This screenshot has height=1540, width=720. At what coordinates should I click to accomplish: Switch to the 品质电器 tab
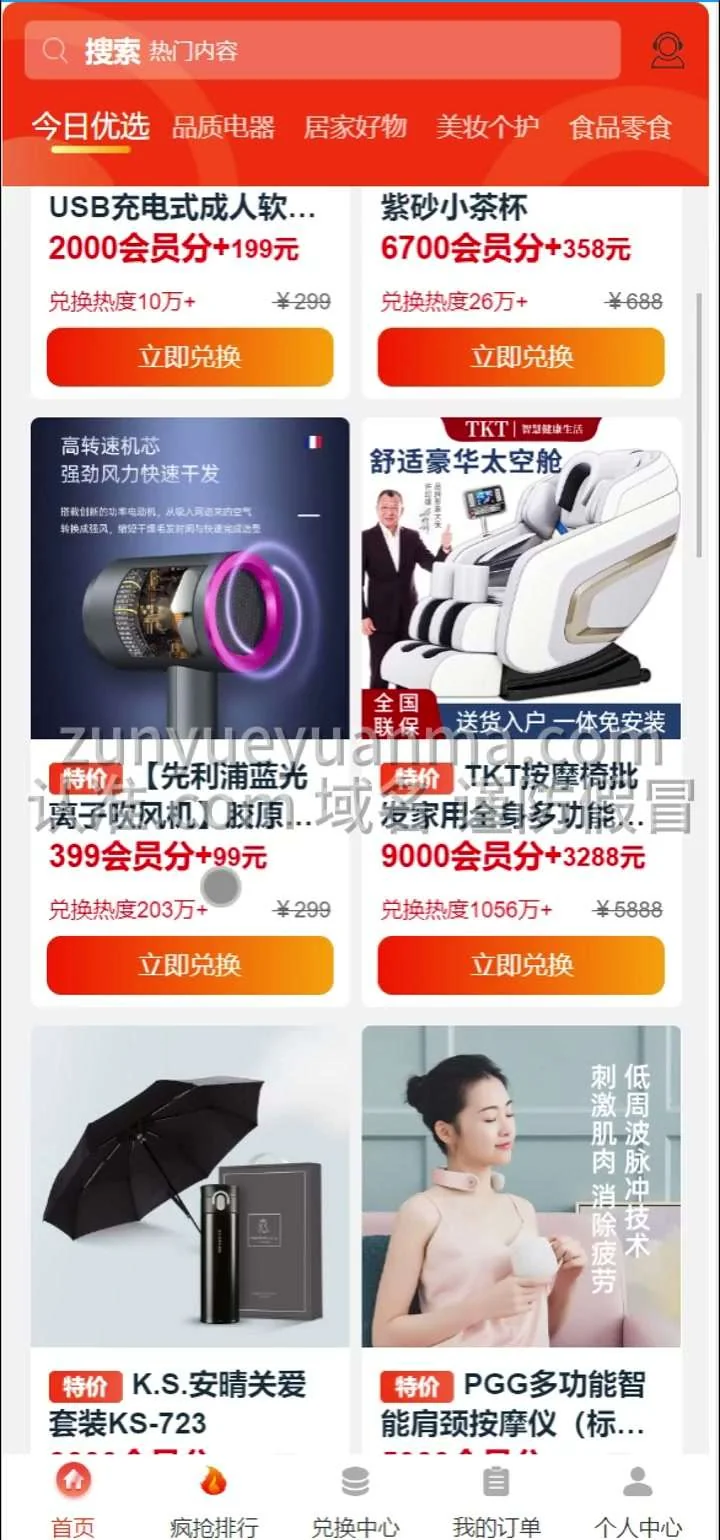(x=223, y=127)
